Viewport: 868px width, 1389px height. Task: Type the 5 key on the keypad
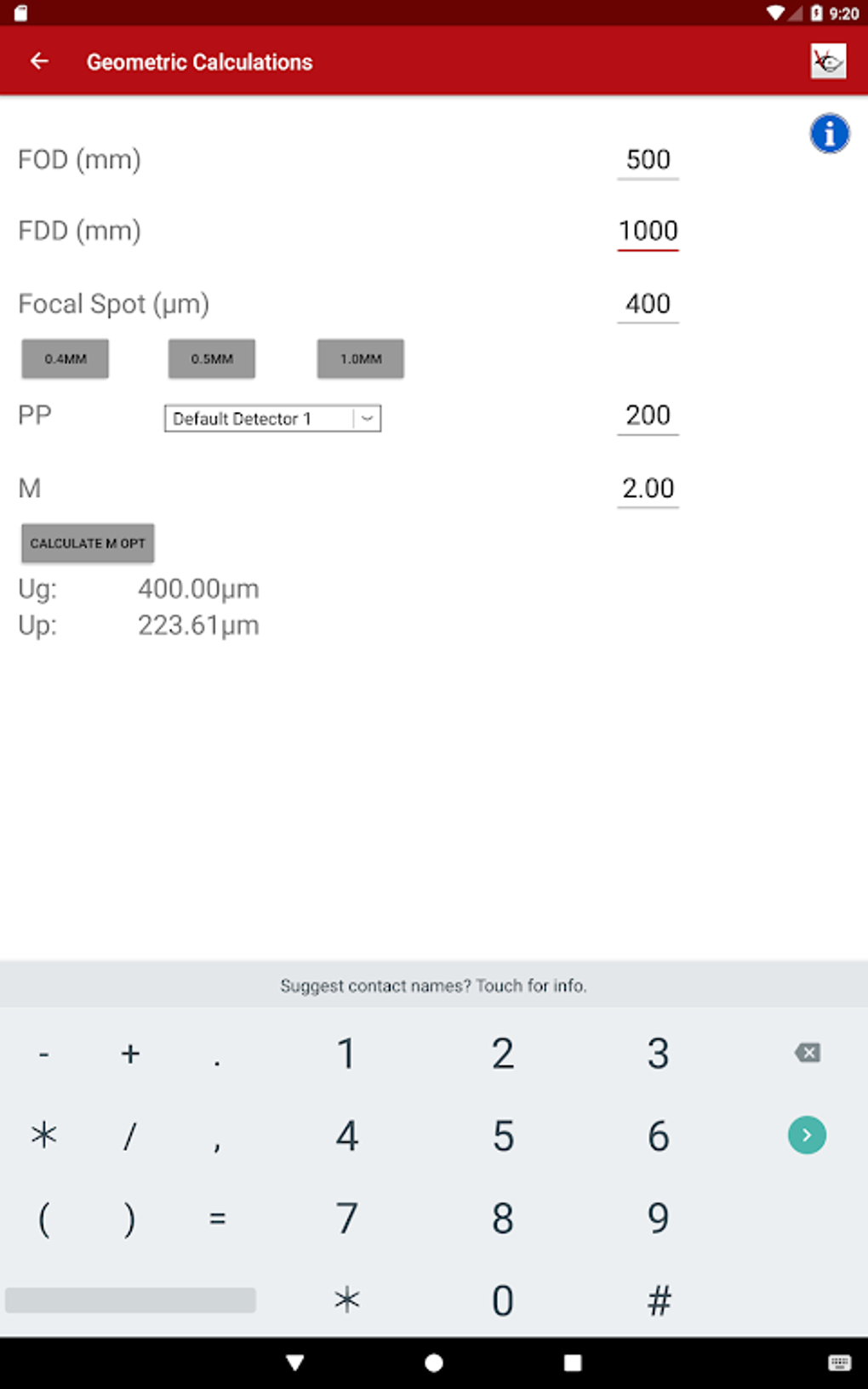[503, 1136]
